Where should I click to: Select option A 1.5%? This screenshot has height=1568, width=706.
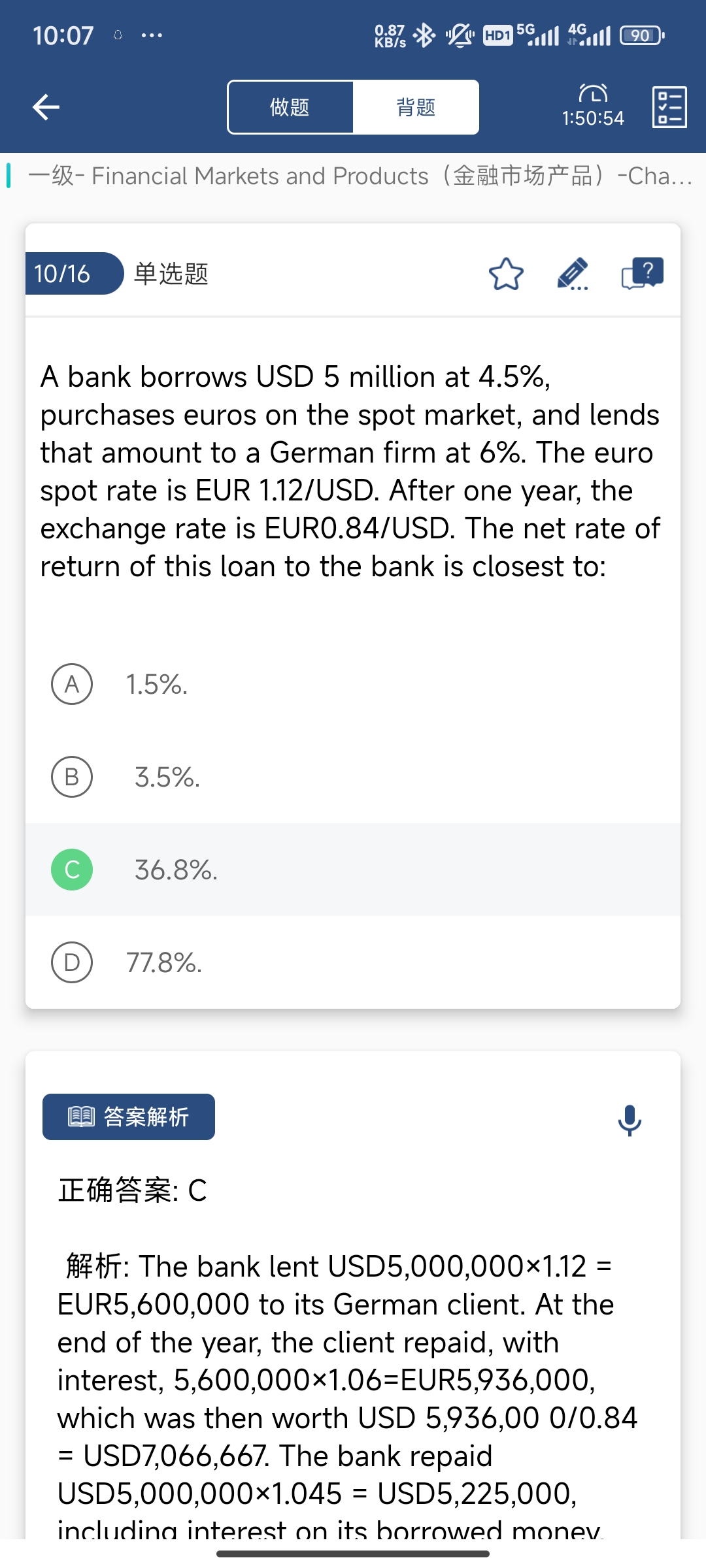click(353, 685)
